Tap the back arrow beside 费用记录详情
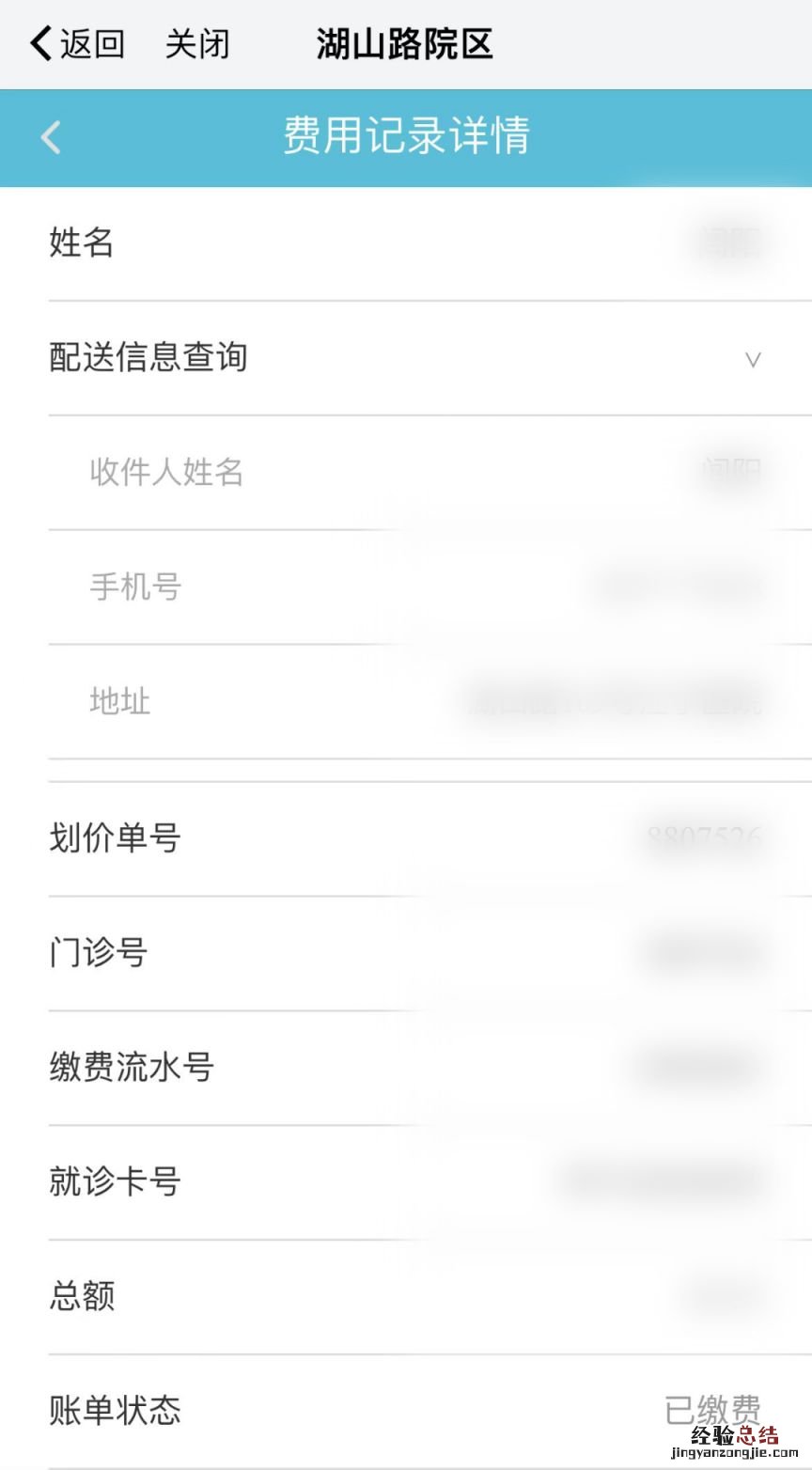 [51, 137]
